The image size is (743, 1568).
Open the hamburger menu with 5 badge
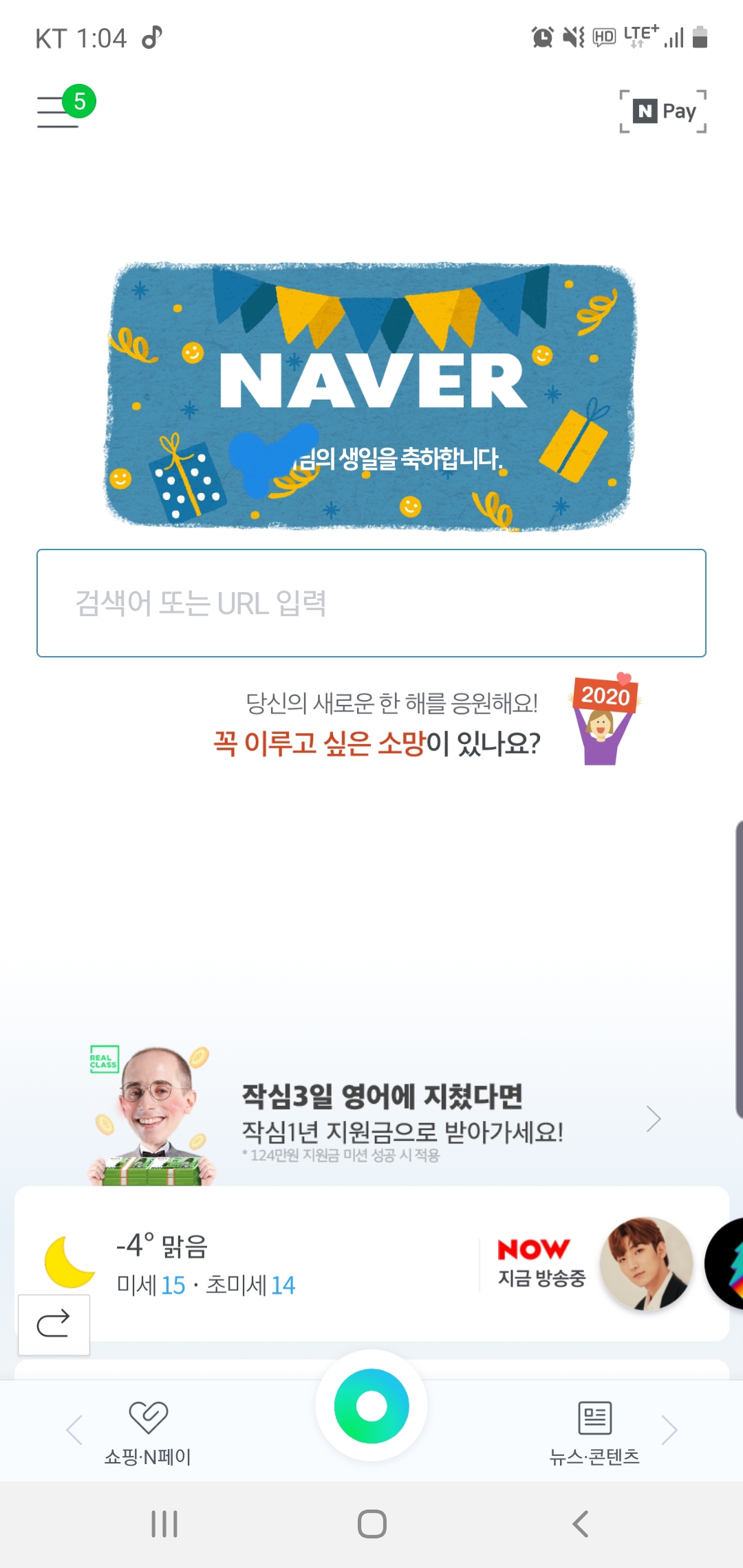(66, 107)
